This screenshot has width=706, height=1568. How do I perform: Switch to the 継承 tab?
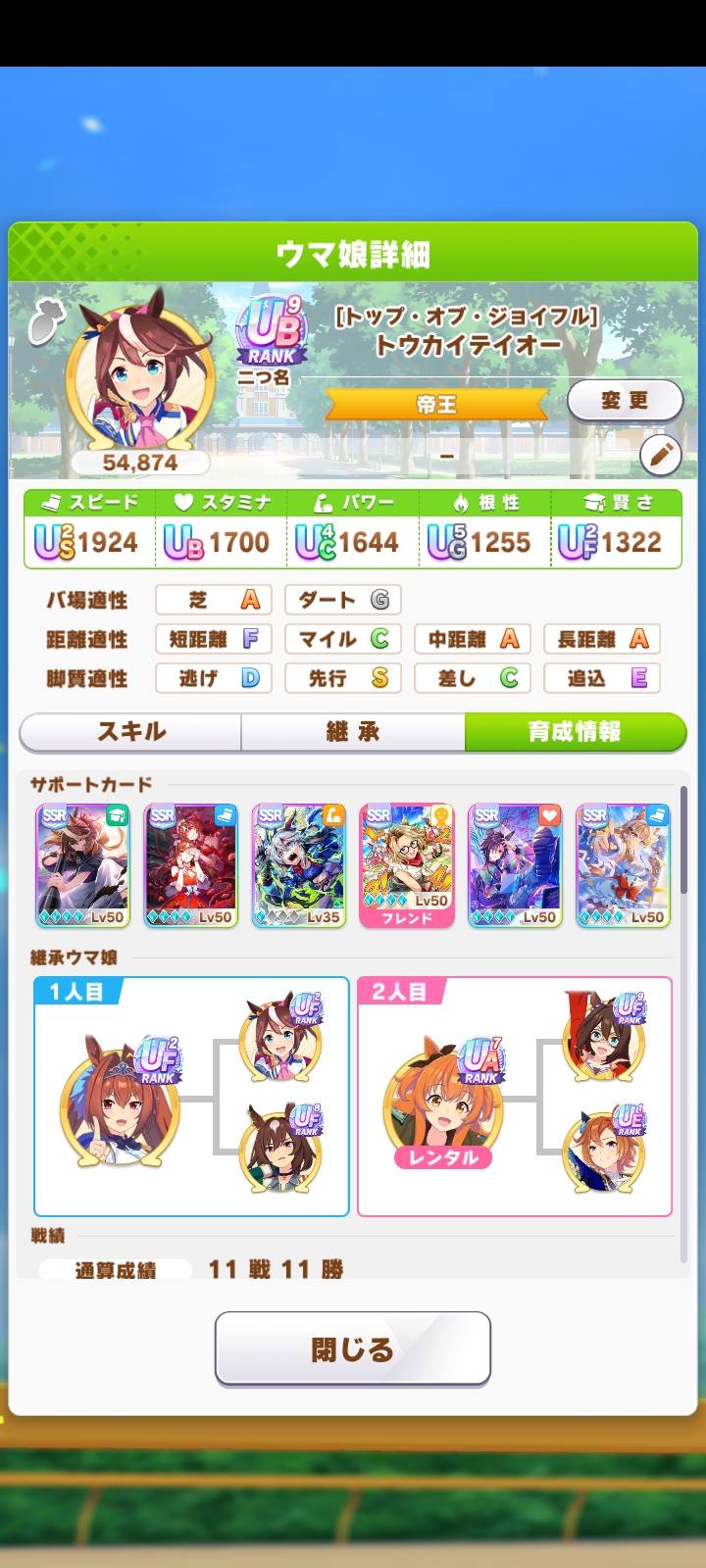[x=353, y=732]
